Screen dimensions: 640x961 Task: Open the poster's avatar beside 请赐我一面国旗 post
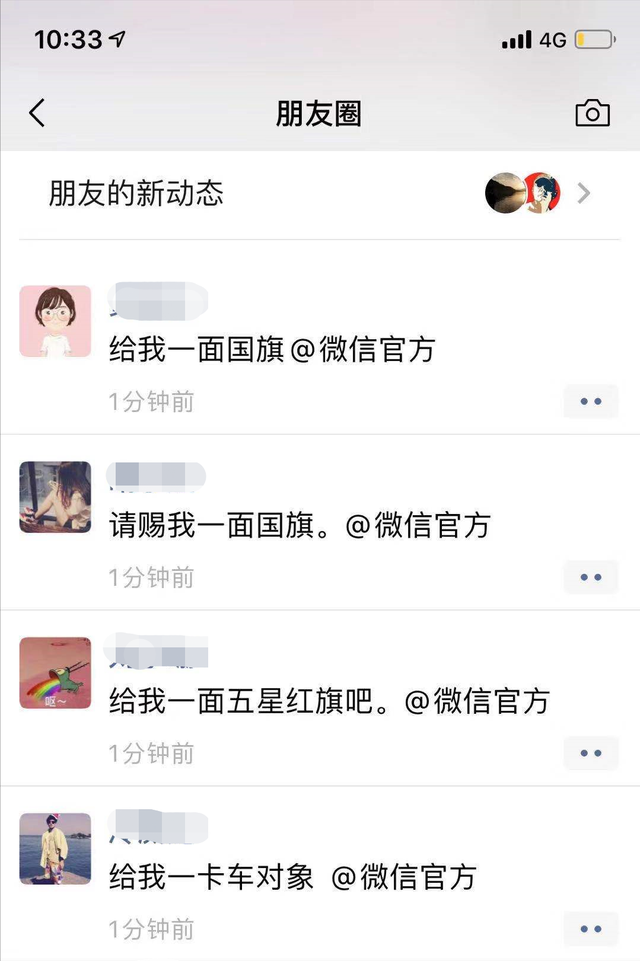pyautogui.click(x=55, y=497)
